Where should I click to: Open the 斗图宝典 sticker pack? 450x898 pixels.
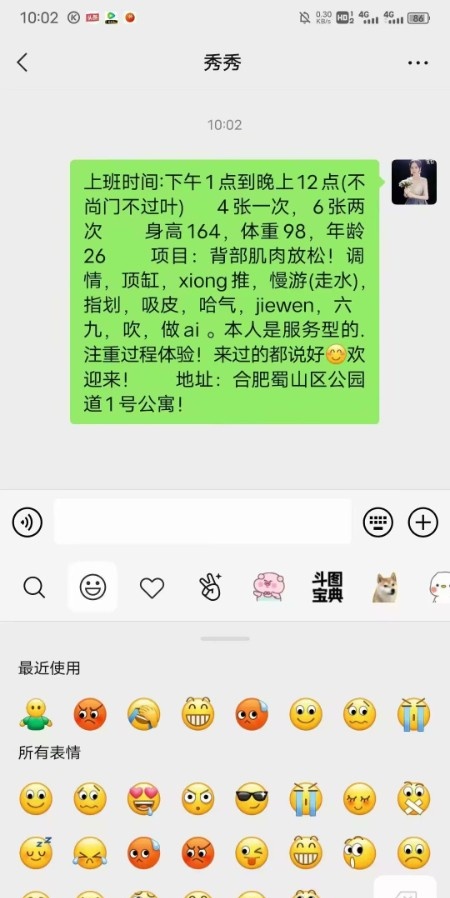(x=327, y=587)
